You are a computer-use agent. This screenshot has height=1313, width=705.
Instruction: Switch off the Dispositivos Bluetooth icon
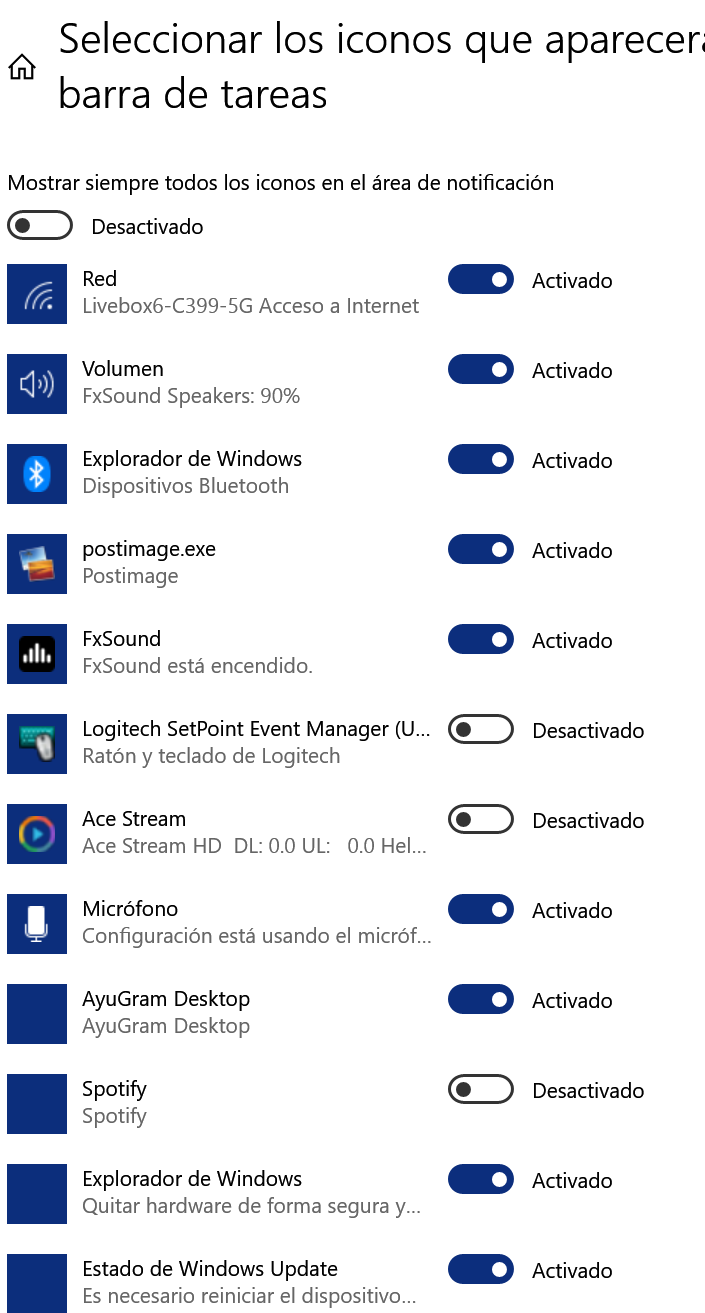tap(481, 460)
